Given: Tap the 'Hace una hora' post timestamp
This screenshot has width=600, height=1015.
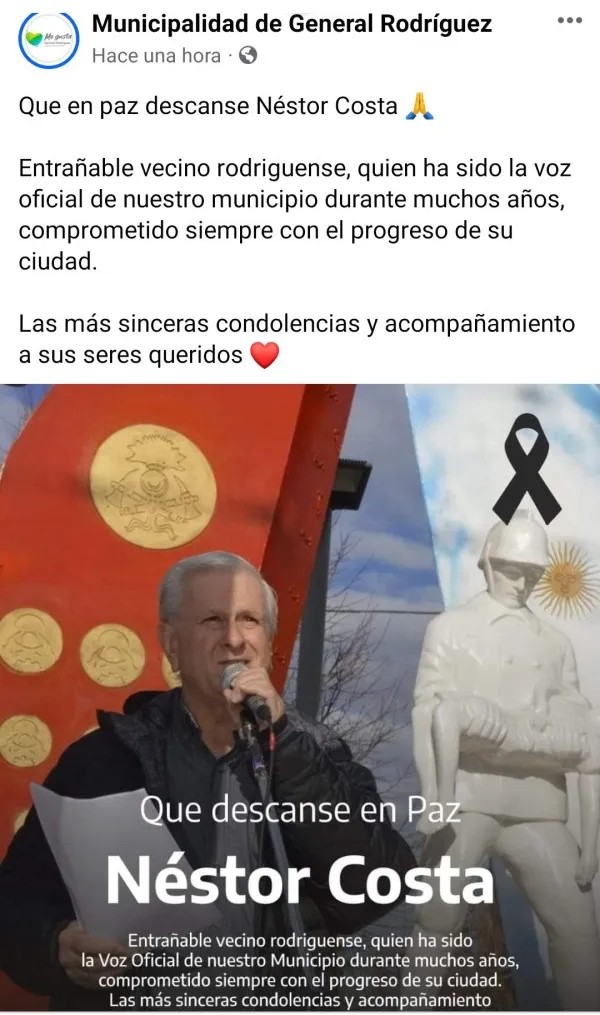Looking at the screenshot, I should click(x=155, y=56).
